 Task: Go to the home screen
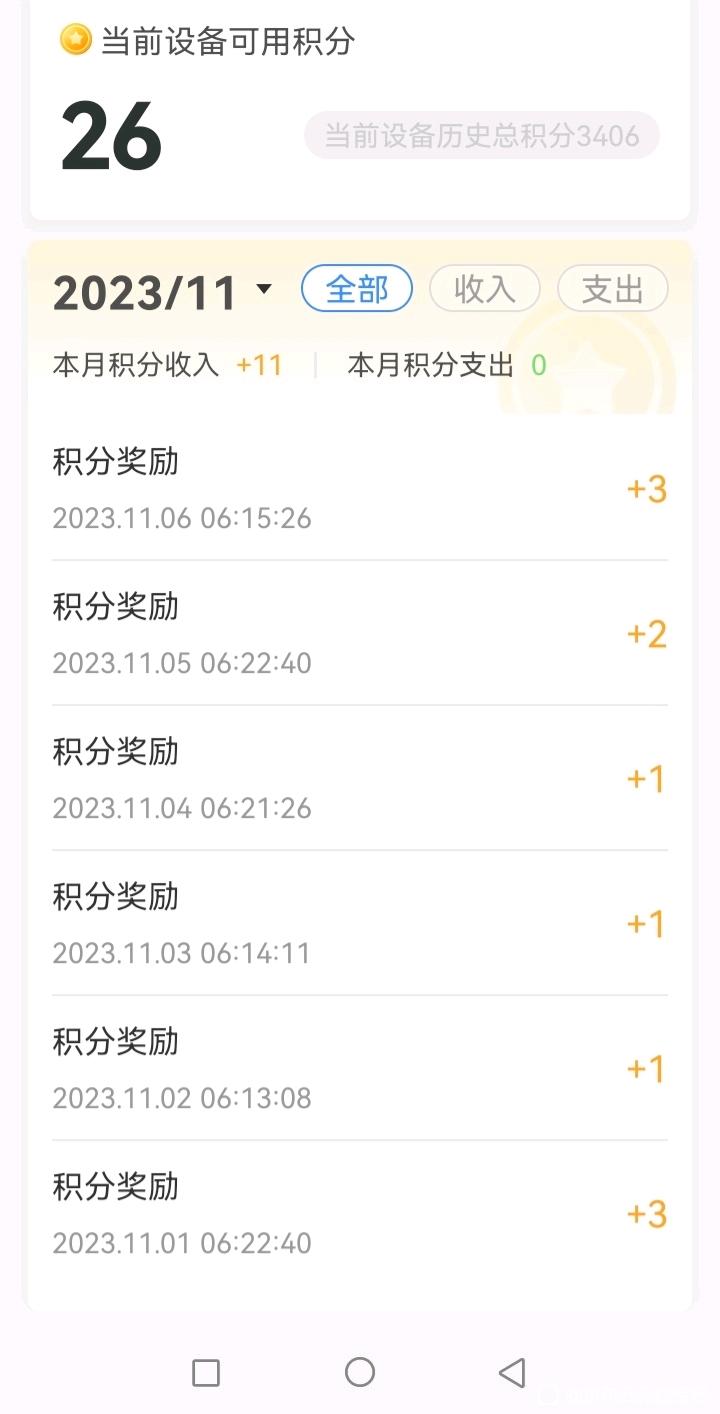tap(360, 1372)
